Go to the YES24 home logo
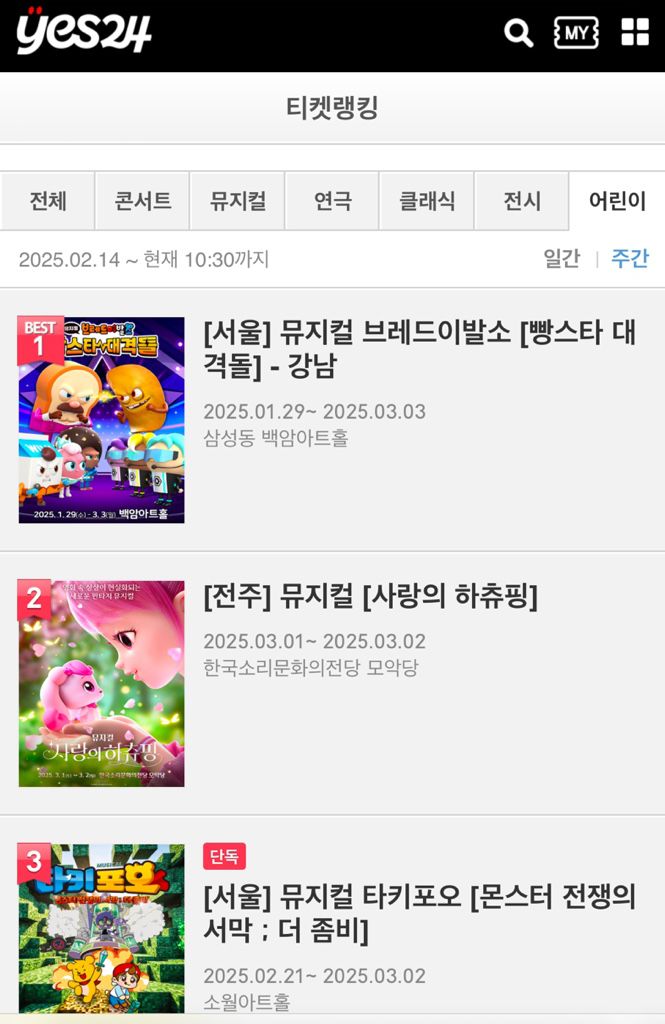 83,31
